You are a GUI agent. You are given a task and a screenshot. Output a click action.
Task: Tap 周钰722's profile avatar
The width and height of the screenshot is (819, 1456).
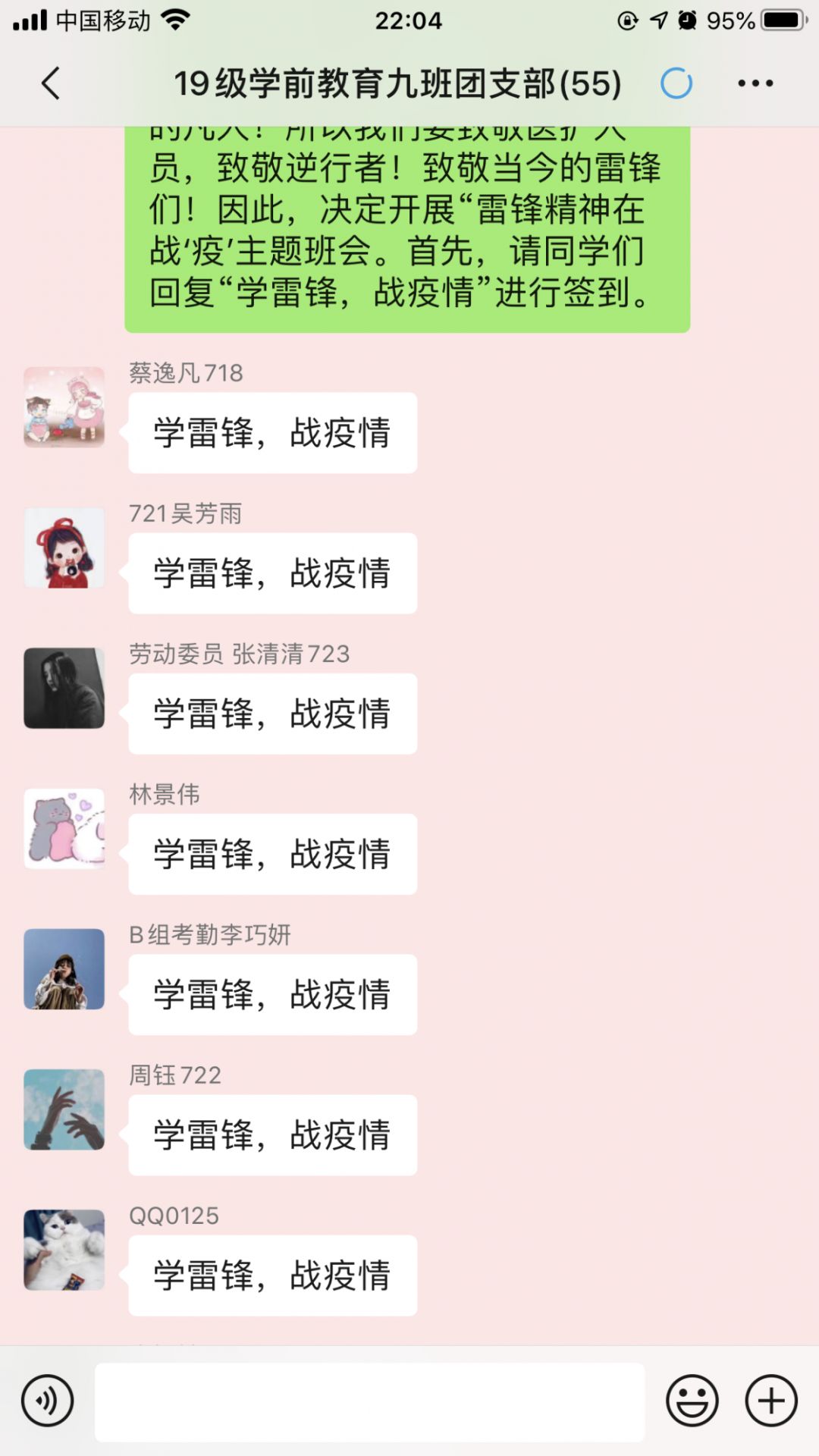[64, 1109]
